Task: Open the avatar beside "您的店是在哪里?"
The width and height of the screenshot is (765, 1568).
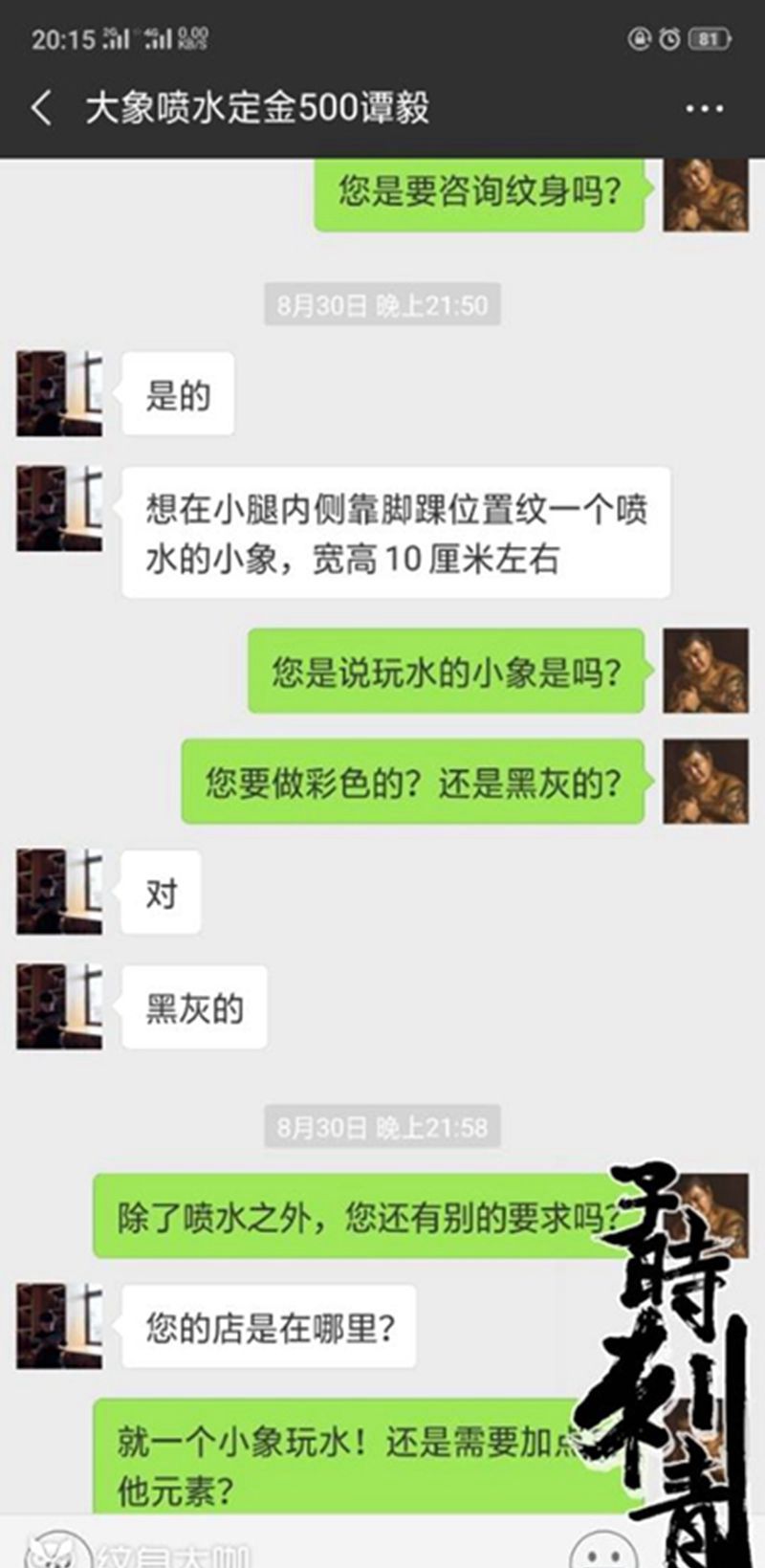Action: tap(59, 1326)
